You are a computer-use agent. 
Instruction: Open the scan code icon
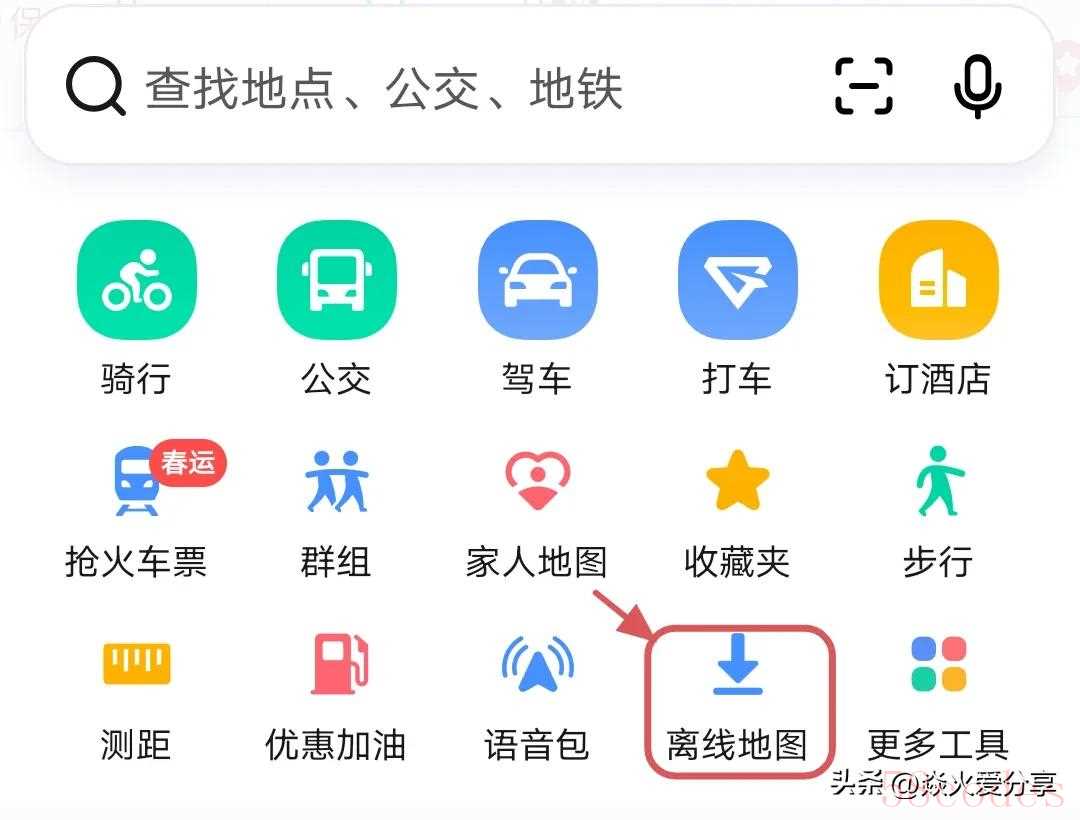(x=864, y=86)
